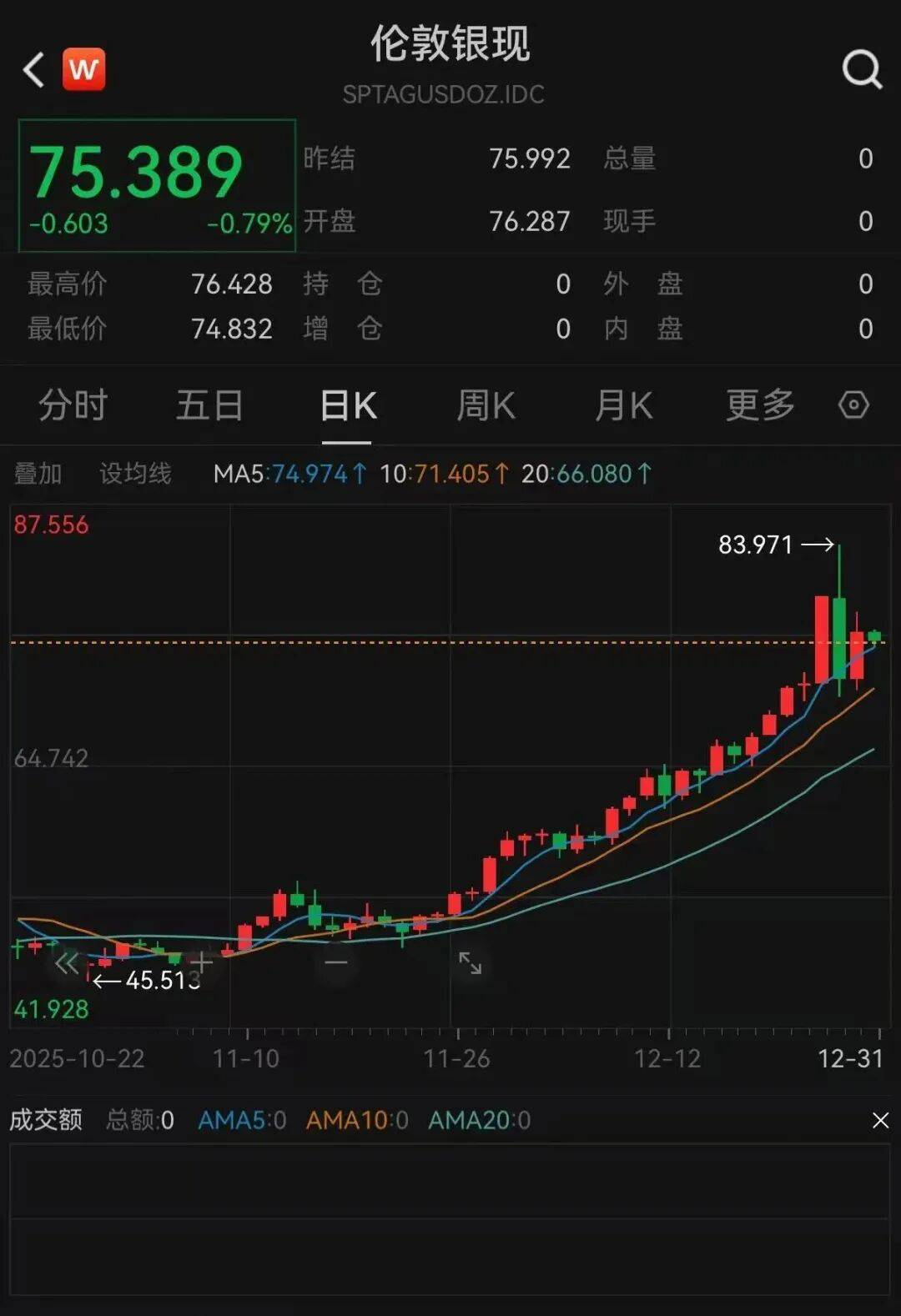Switch to the 周K weekly tab
The height and width of the screenshot is (1316, 901).
(486, 405)
